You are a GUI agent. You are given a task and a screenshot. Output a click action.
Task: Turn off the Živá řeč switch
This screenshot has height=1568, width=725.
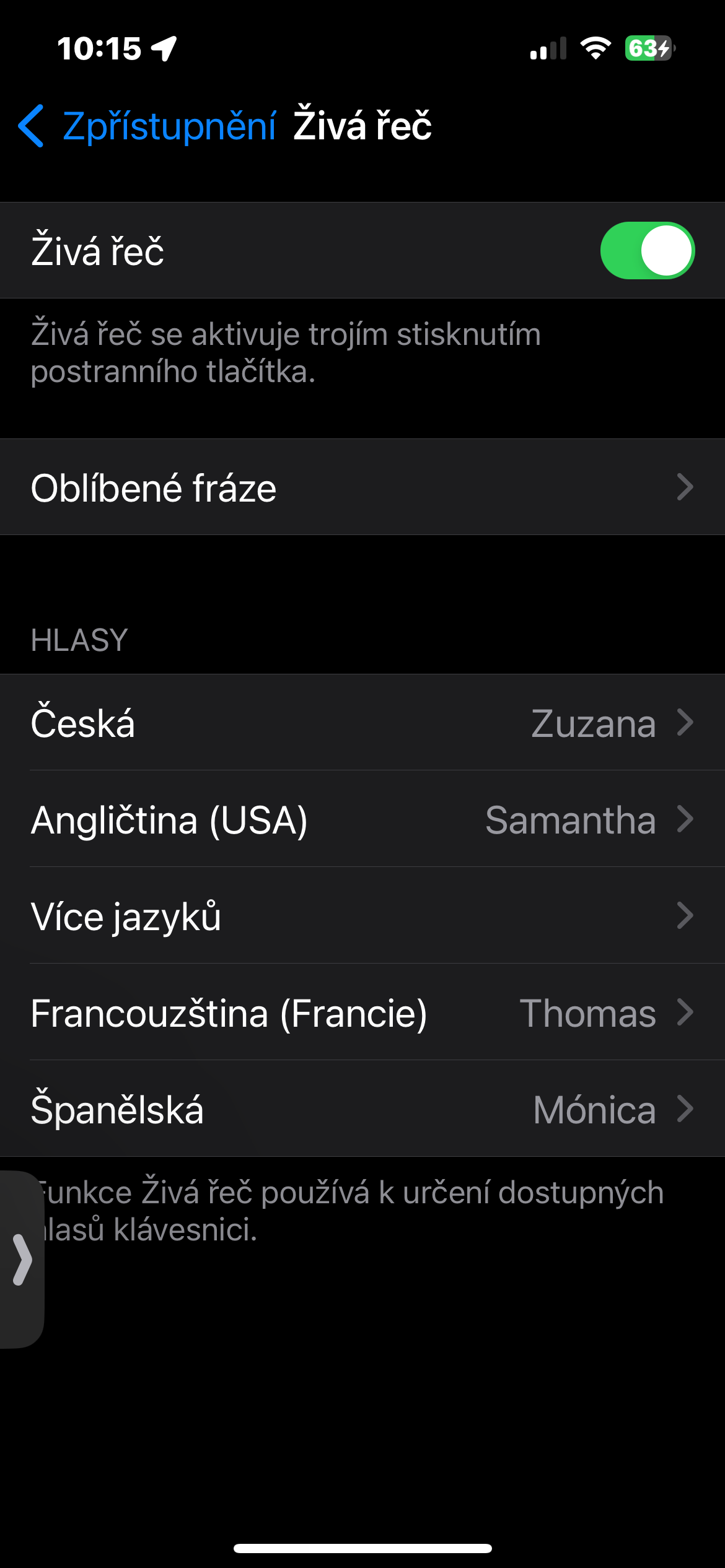point(647,251)
